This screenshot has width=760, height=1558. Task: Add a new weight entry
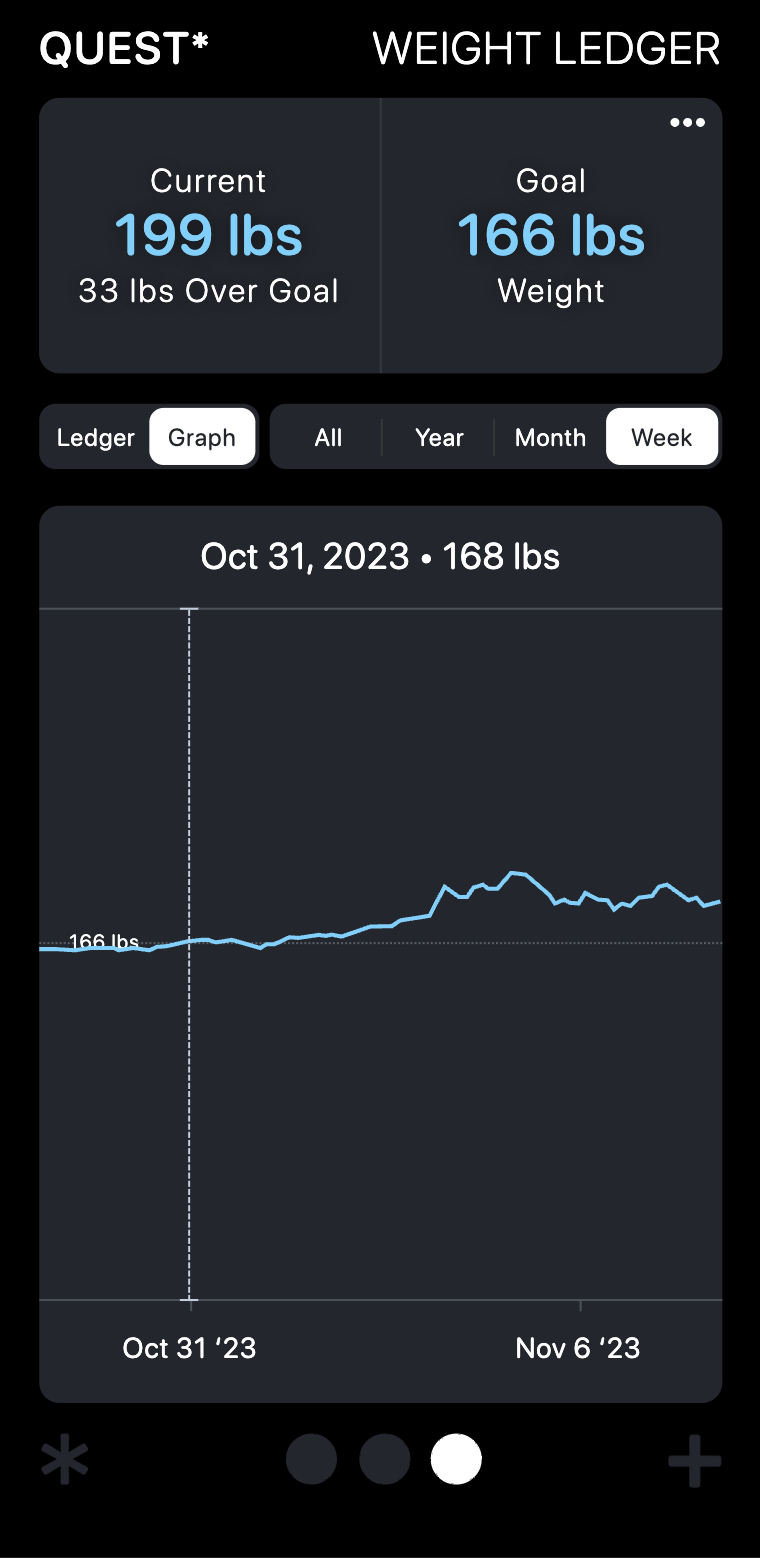[694, 1461]
